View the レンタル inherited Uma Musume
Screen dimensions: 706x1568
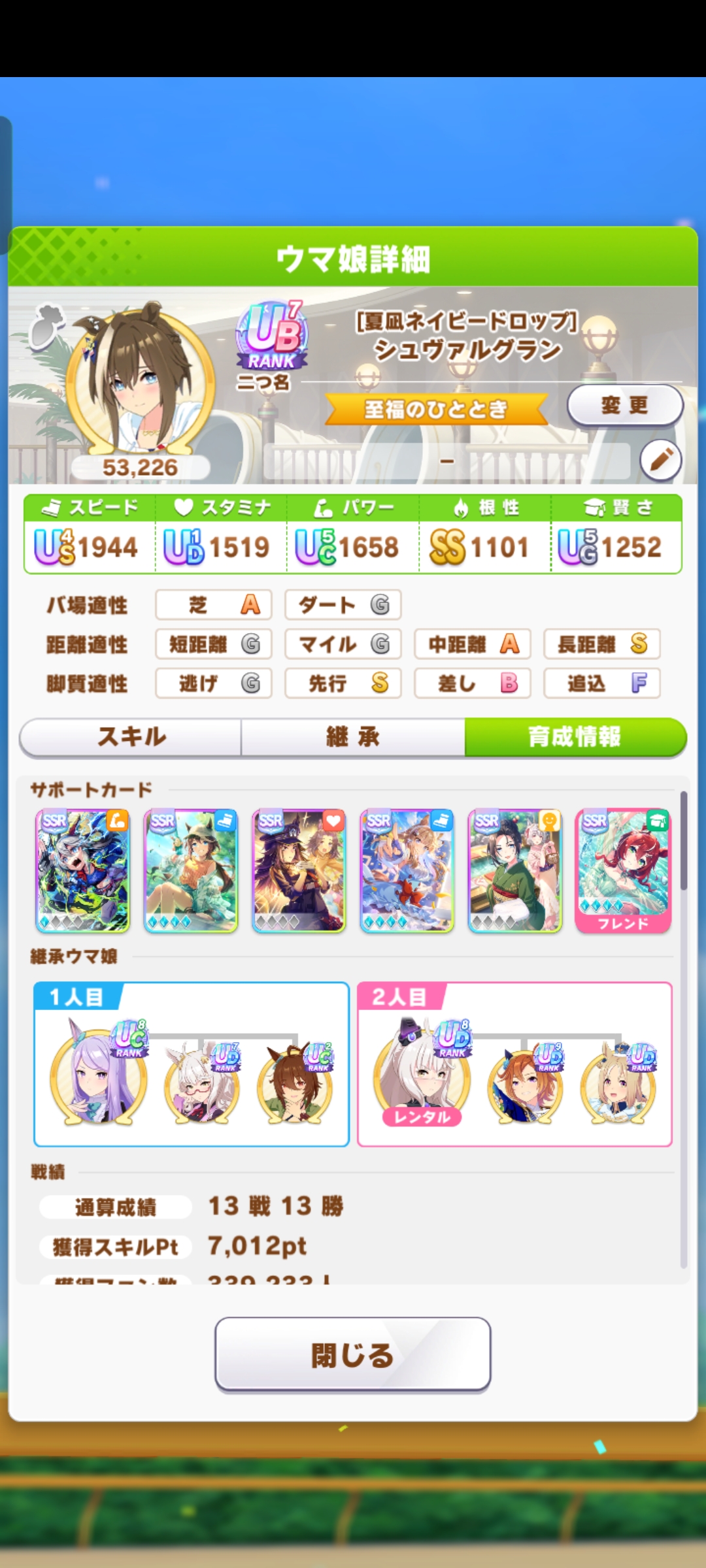tap(422, 1078)
